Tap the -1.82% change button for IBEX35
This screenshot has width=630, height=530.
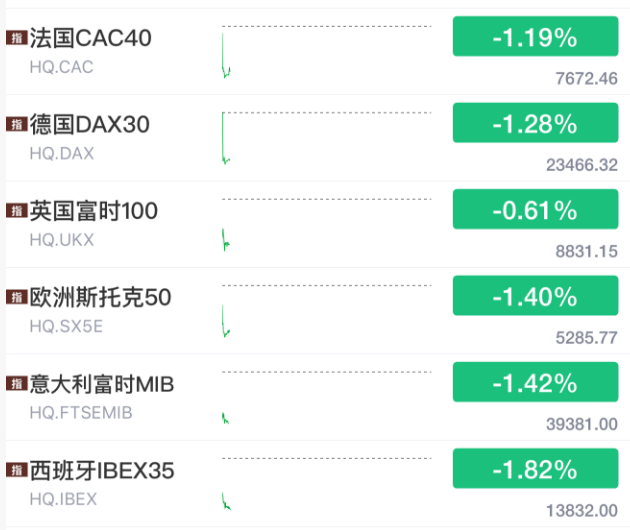[534, 469]
